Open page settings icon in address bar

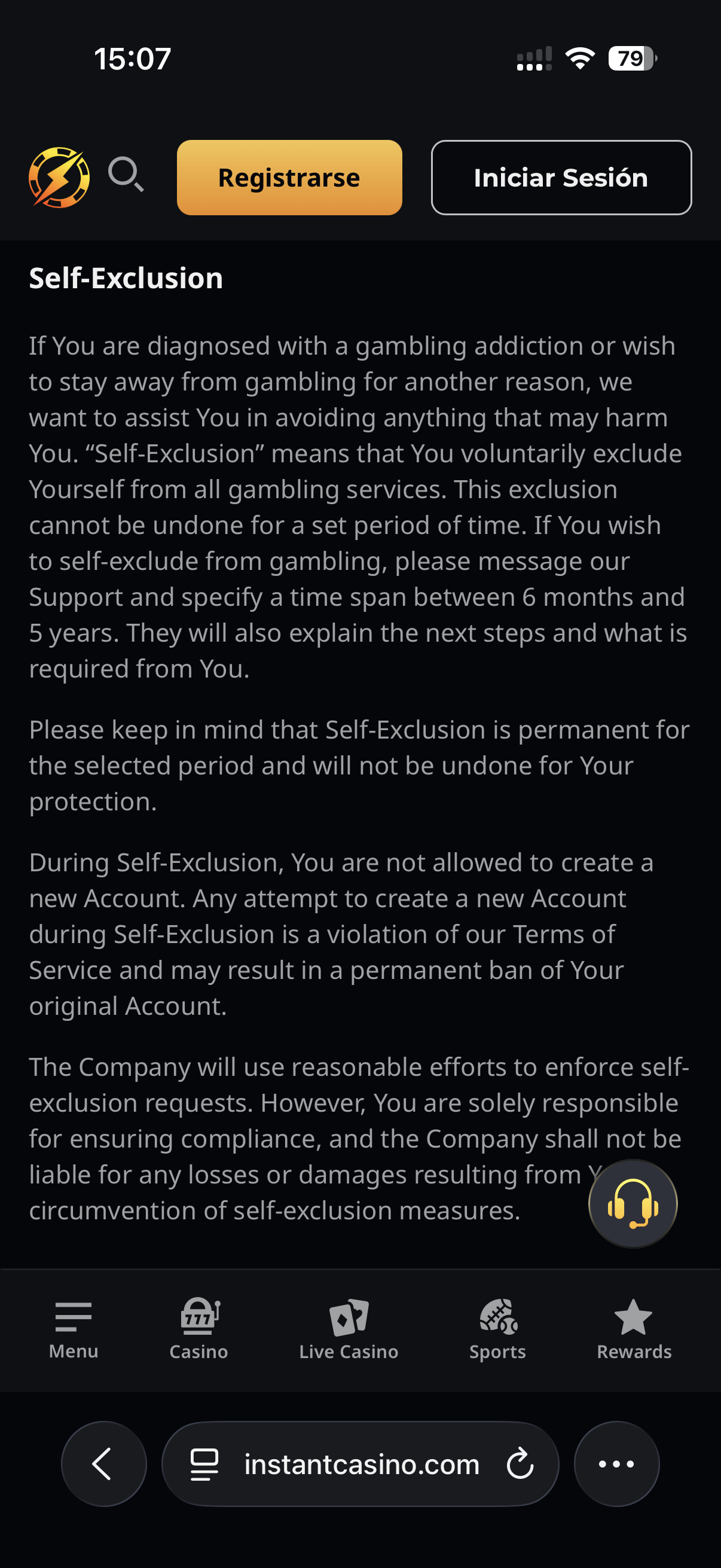coord(204,1464)
